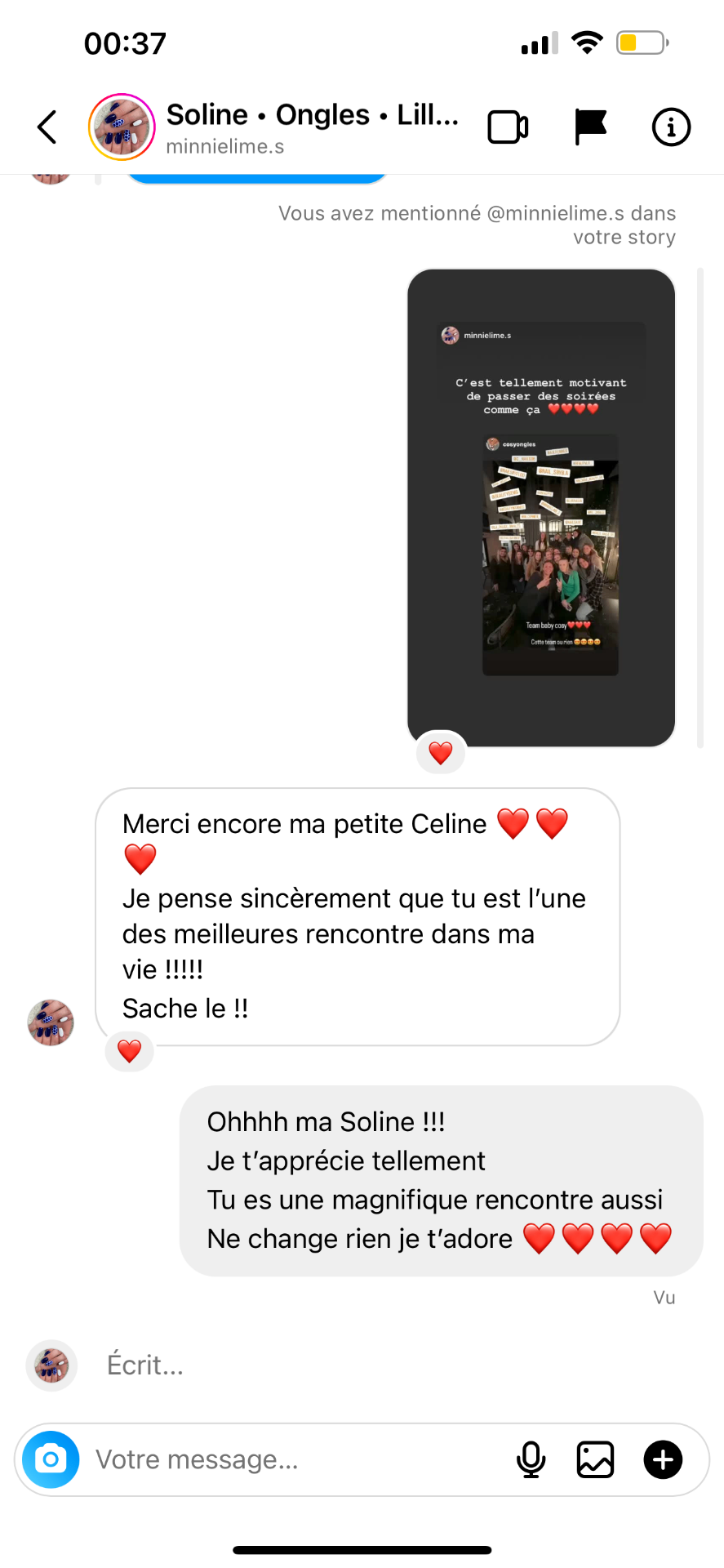The image size is (724, 1568).
Task: Record a voice message with the microphone
Action: pos(531,1459)
